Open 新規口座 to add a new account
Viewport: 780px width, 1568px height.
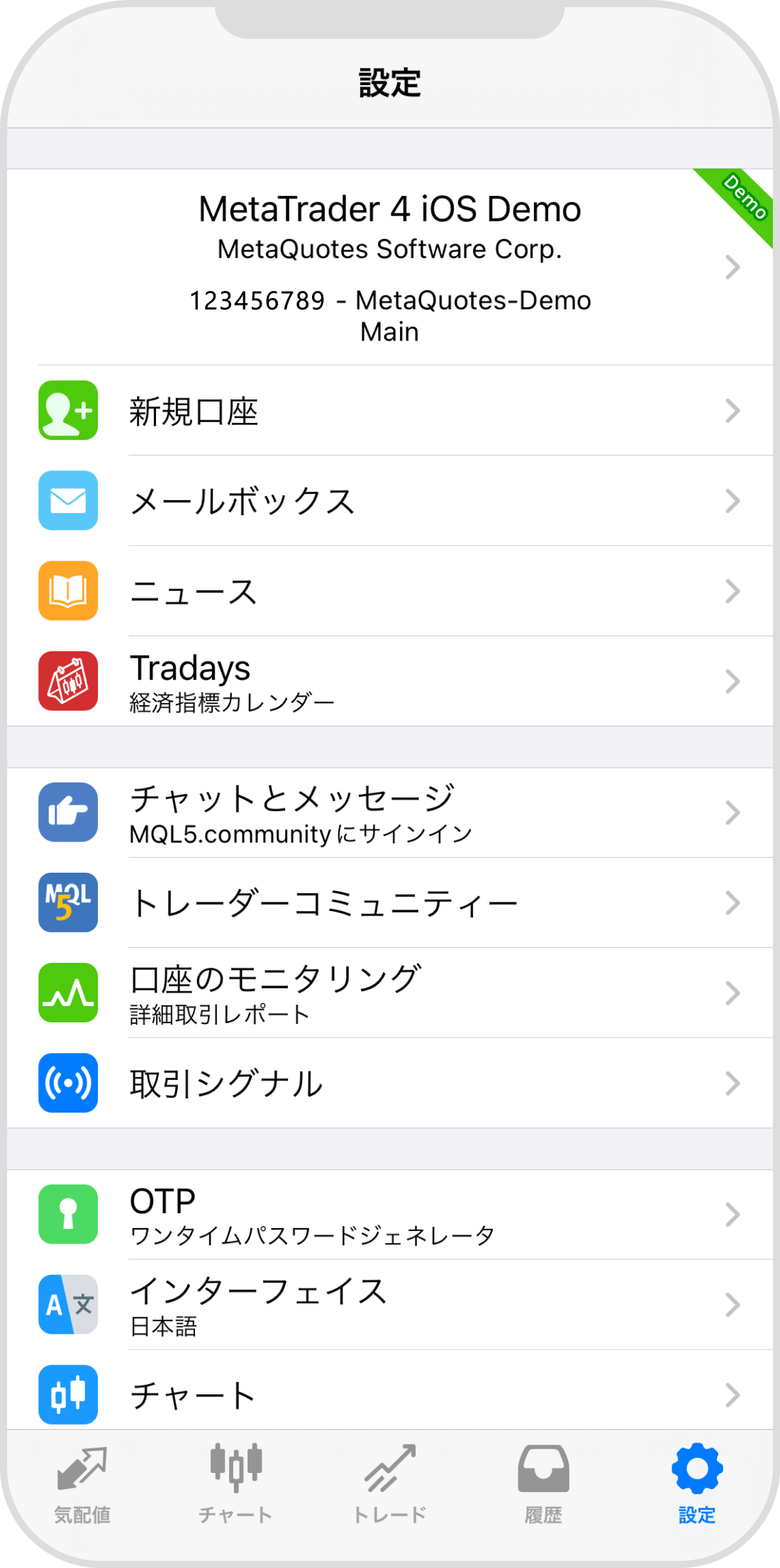(x=389, y=411)
